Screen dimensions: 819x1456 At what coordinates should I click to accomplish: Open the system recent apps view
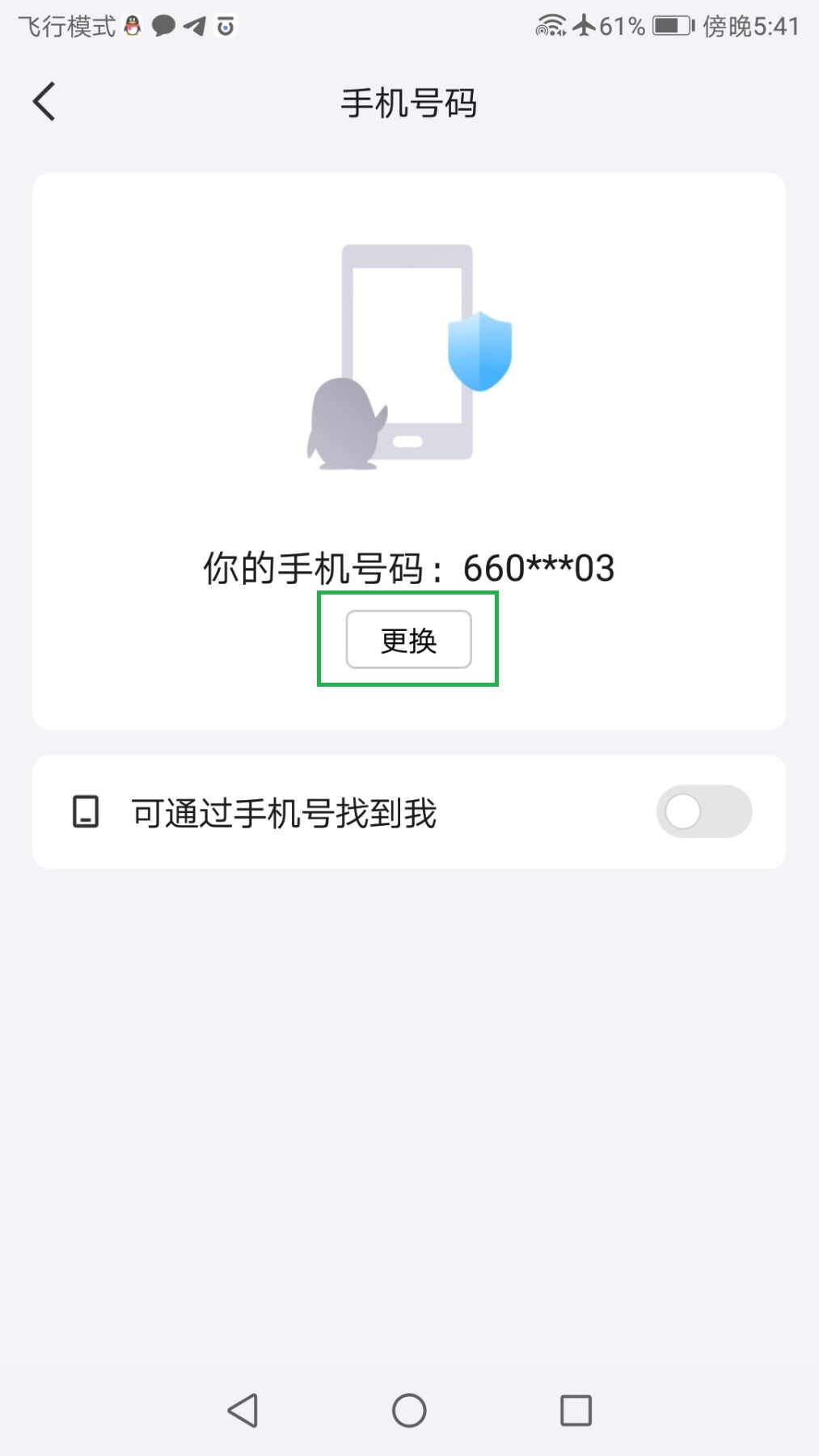click(x=576, y=1411)
